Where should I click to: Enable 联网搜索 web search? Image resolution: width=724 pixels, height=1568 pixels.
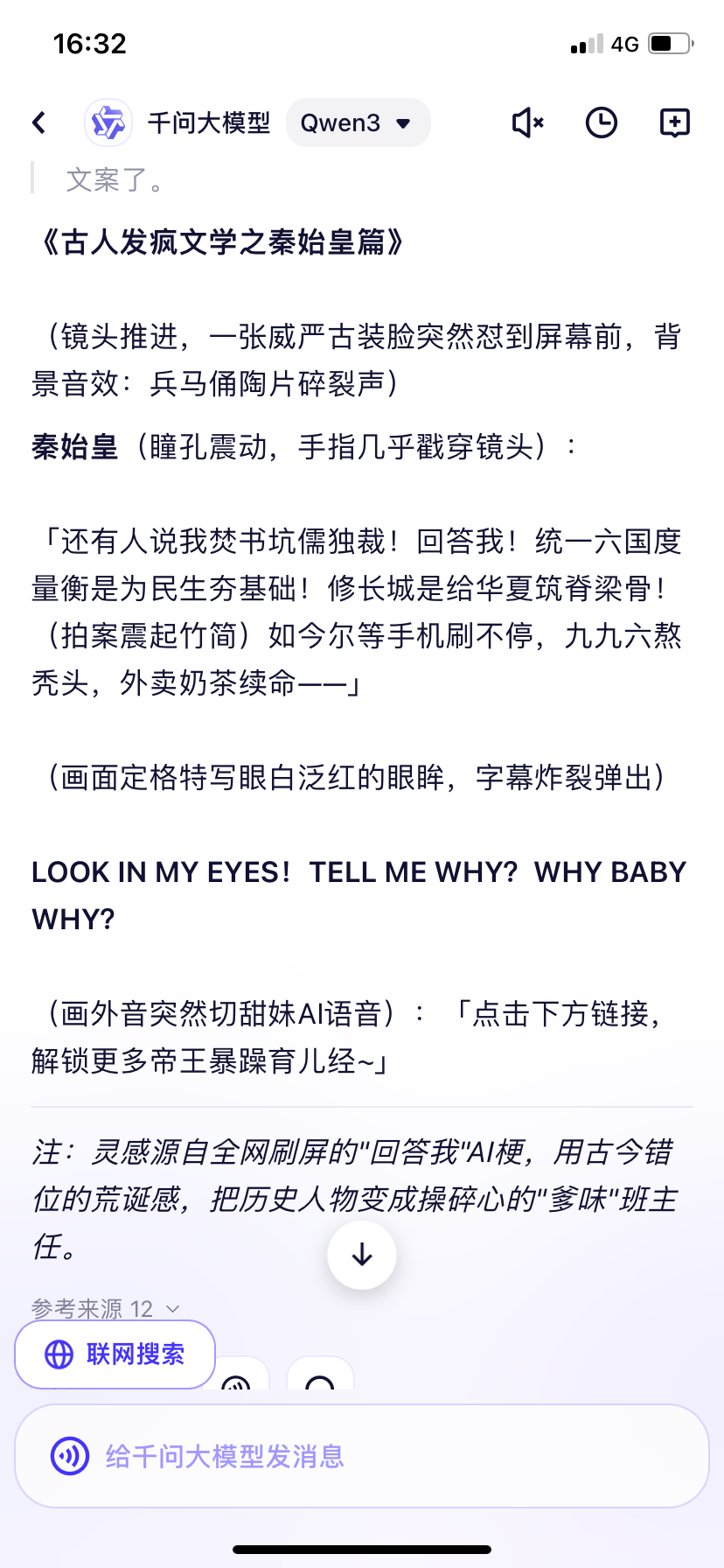click(x=115, y=1354)
